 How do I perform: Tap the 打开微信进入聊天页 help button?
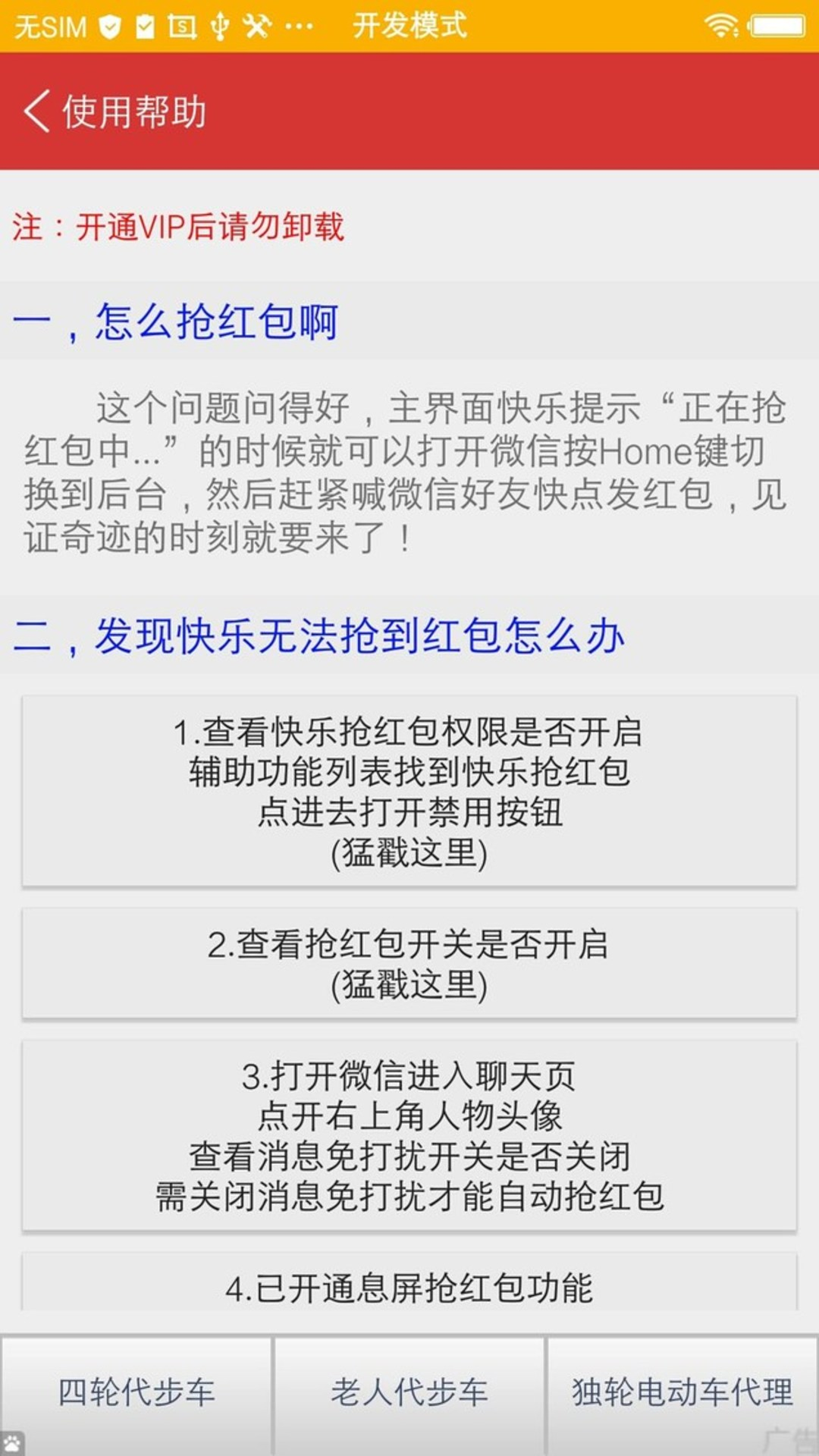pyautogui.click(x=409, y=1135)
